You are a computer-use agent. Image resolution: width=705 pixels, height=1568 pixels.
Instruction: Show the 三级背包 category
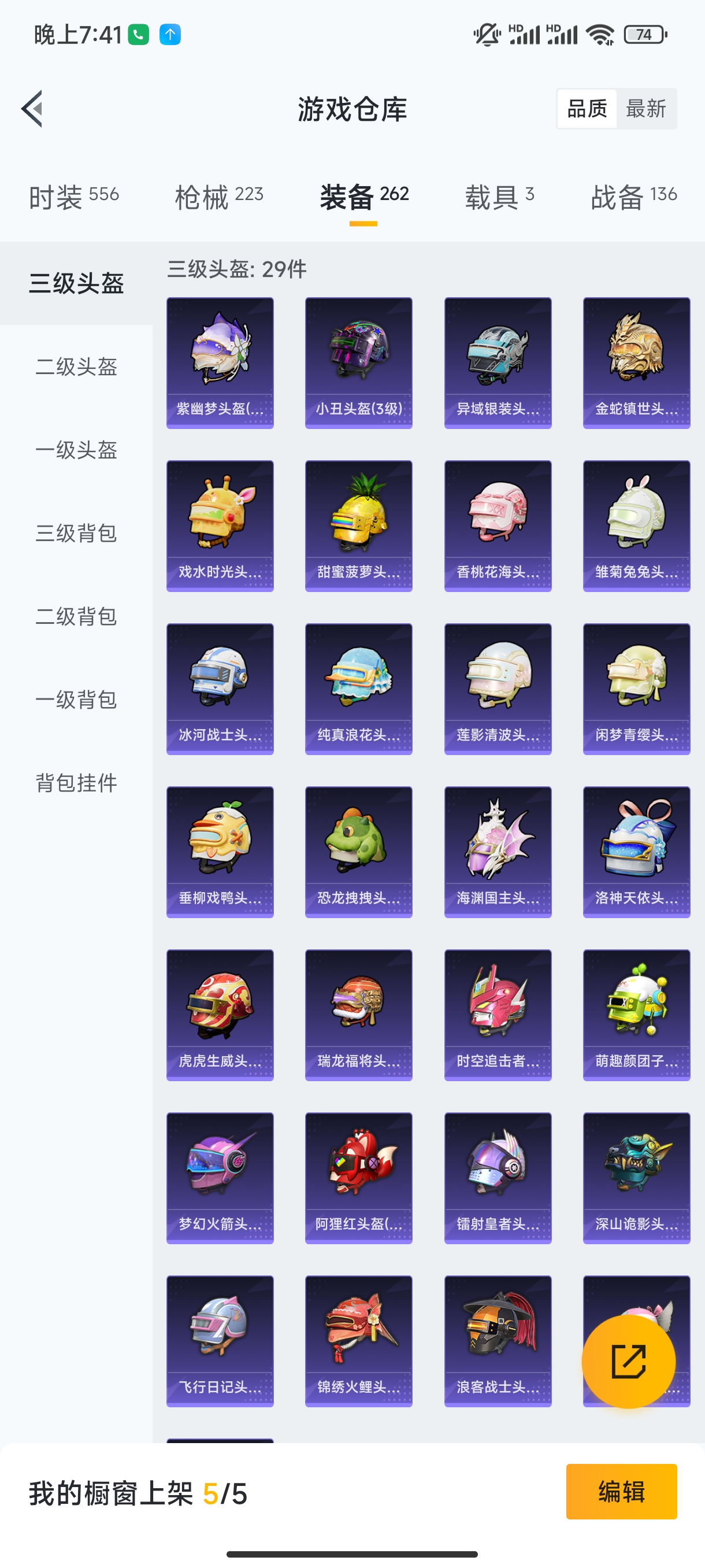point(76,533)
